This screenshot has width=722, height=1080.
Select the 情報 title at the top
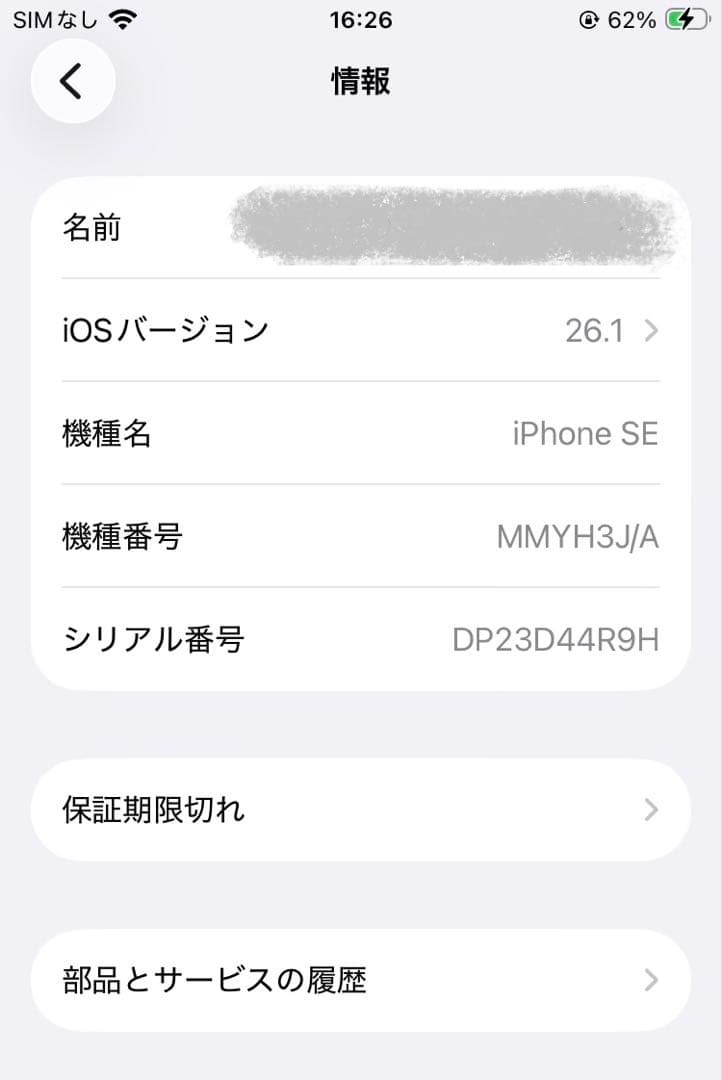click(x=361, y=81)
